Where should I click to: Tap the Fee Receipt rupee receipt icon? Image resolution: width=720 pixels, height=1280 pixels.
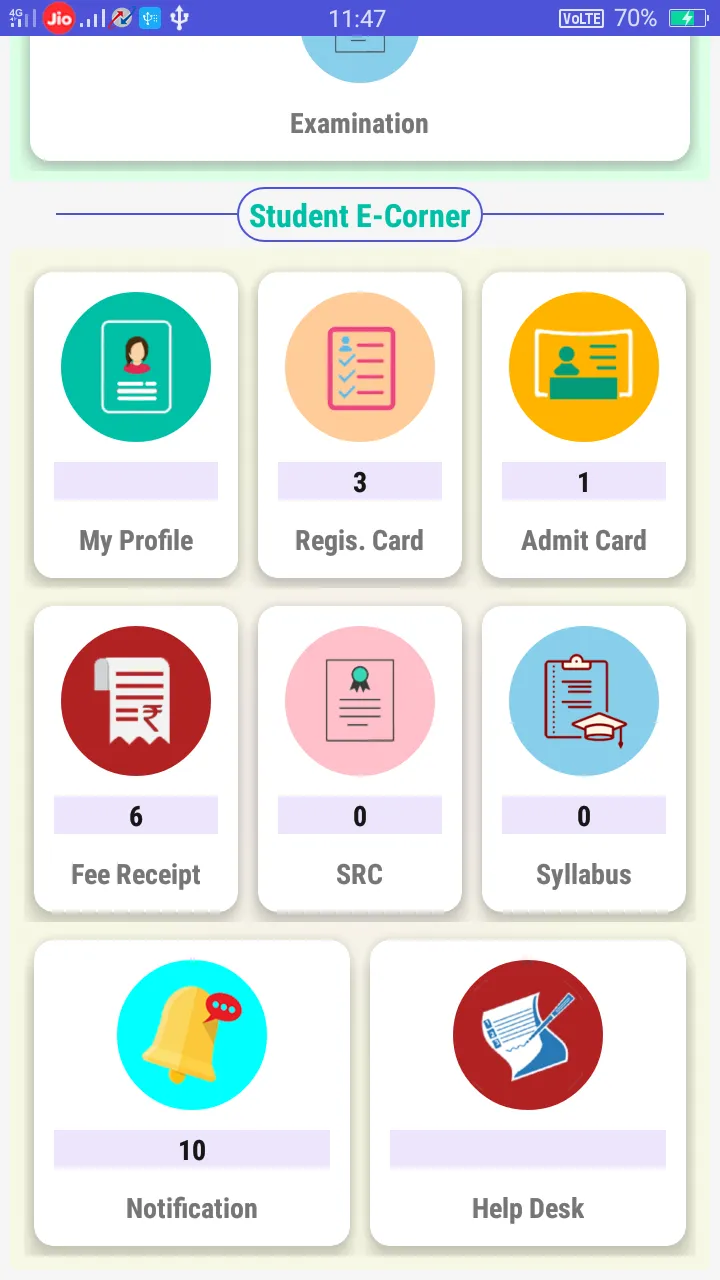(135, 700)
